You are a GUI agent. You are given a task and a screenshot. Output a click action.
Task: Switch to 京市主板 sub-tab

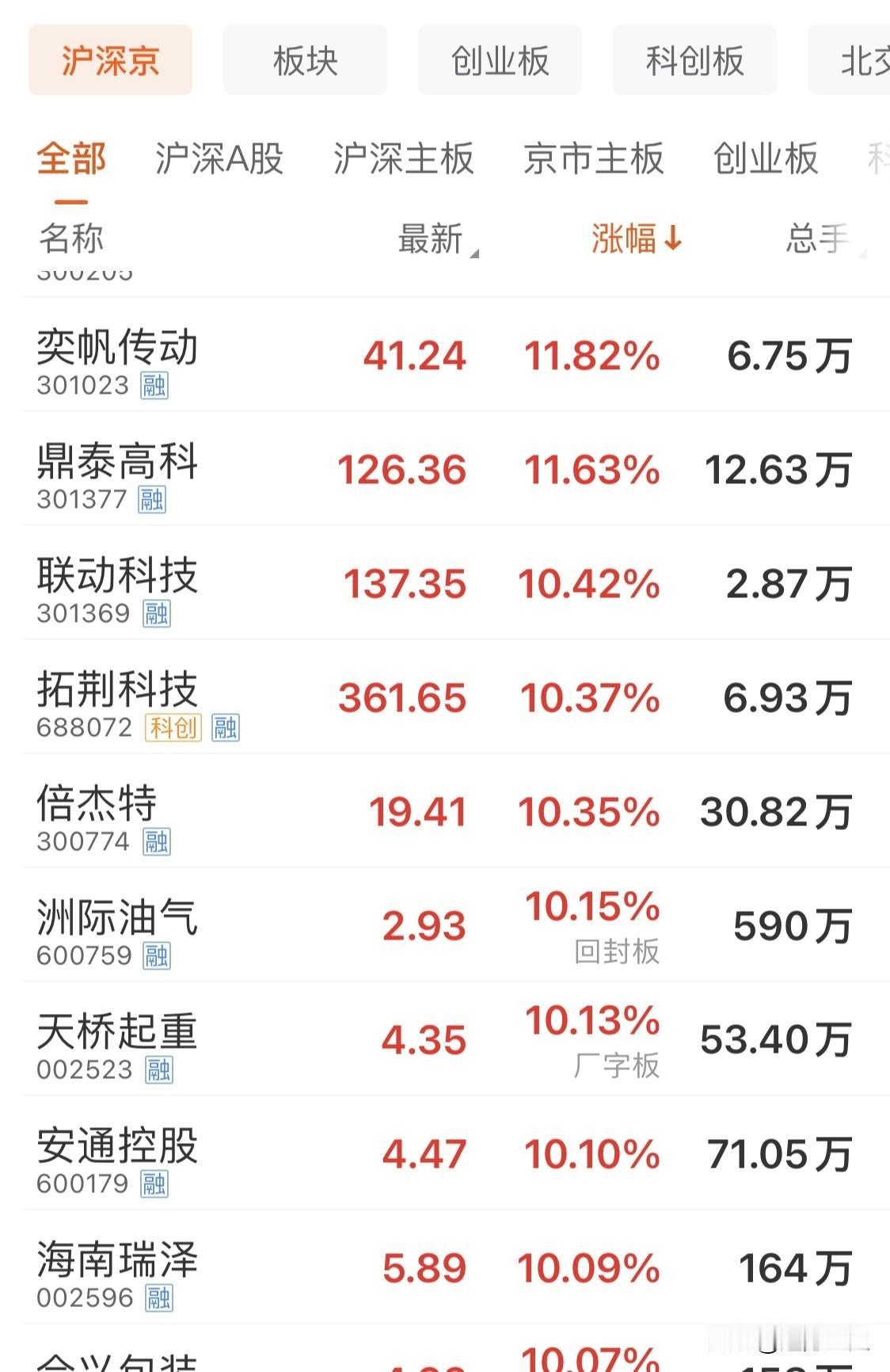pyautogui.click(x=593, y=158)
